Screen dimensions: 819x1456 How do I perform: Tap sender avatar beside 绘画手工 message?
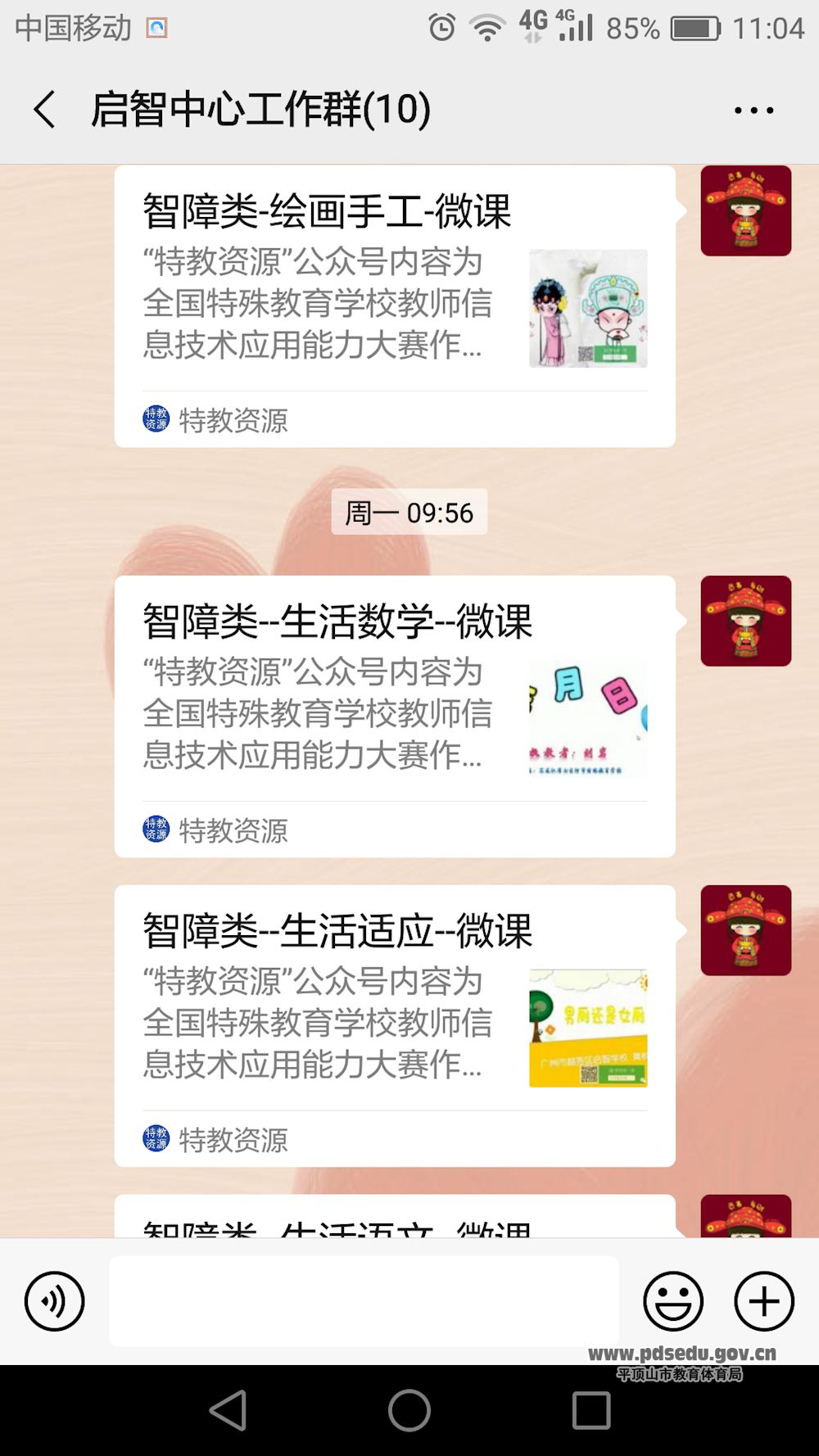pos(745,210)
